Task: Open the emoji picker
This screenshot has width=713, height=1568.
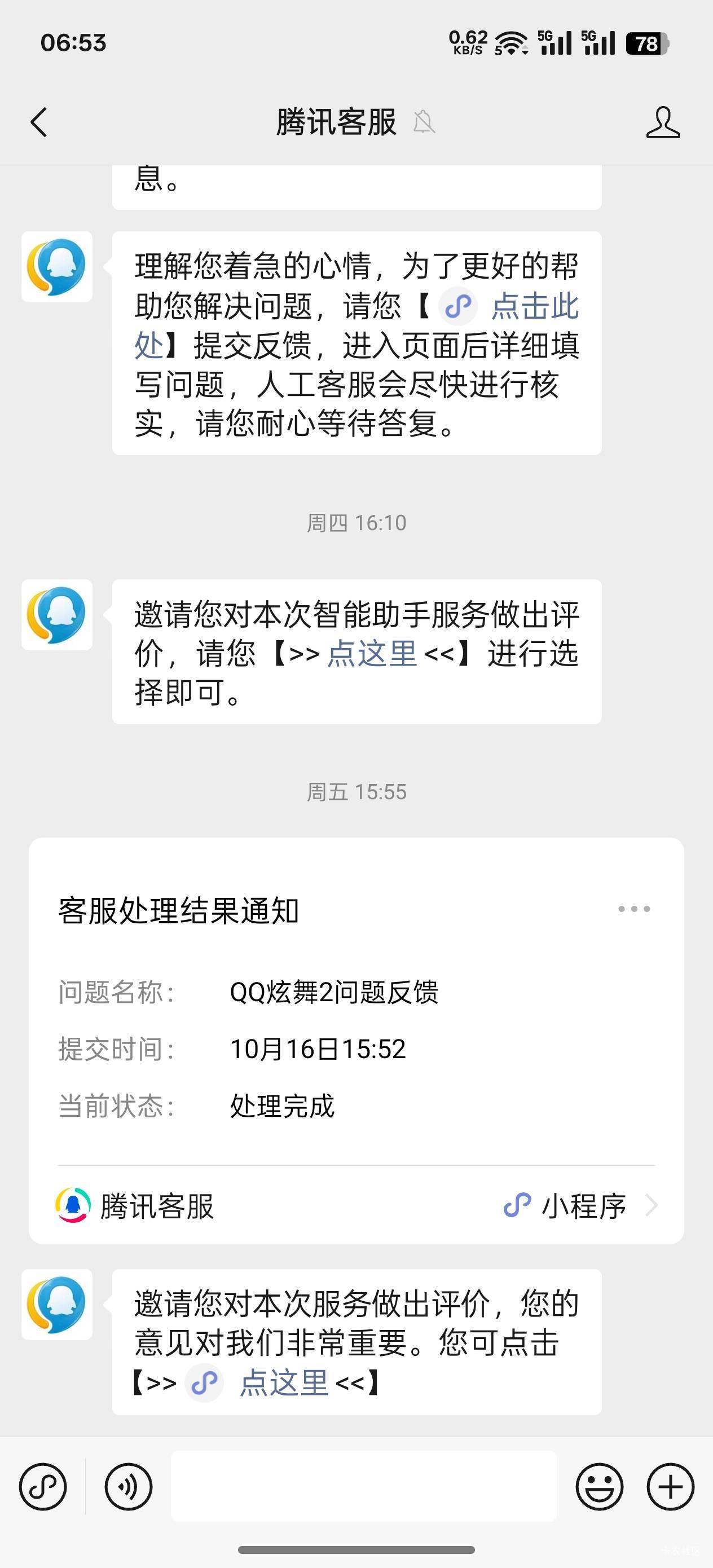Action: tap(599, 1487)
